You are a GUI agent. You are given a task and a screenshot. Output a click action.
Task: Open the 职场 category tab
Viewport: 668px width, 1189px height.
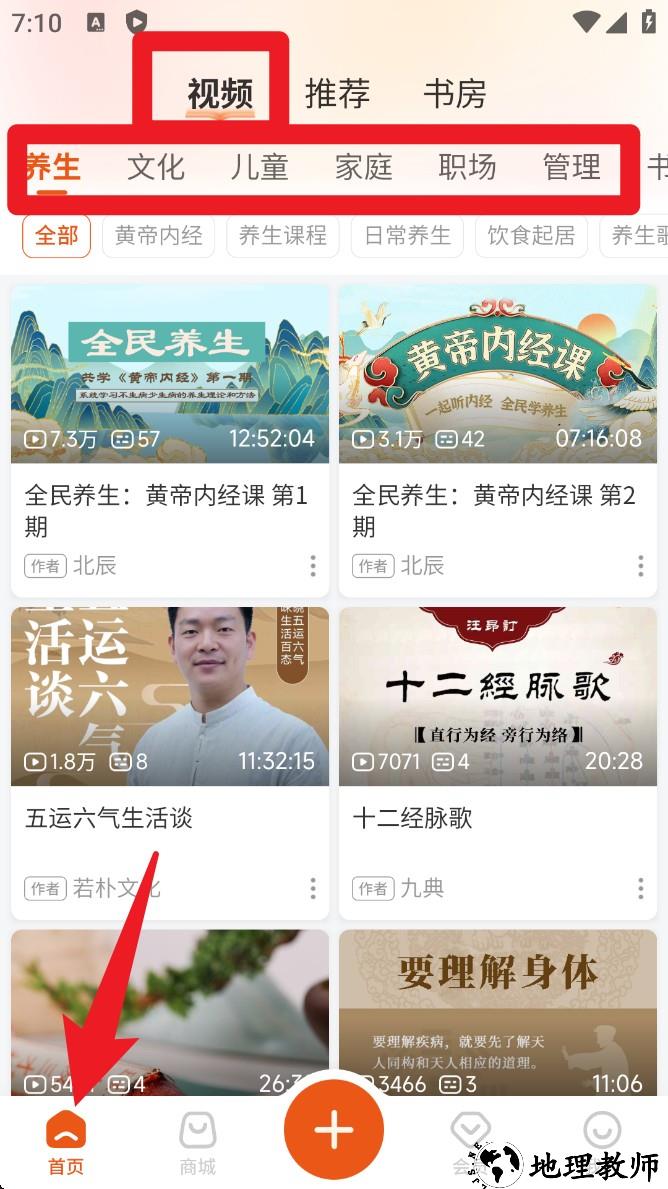[x=467, y=167]
